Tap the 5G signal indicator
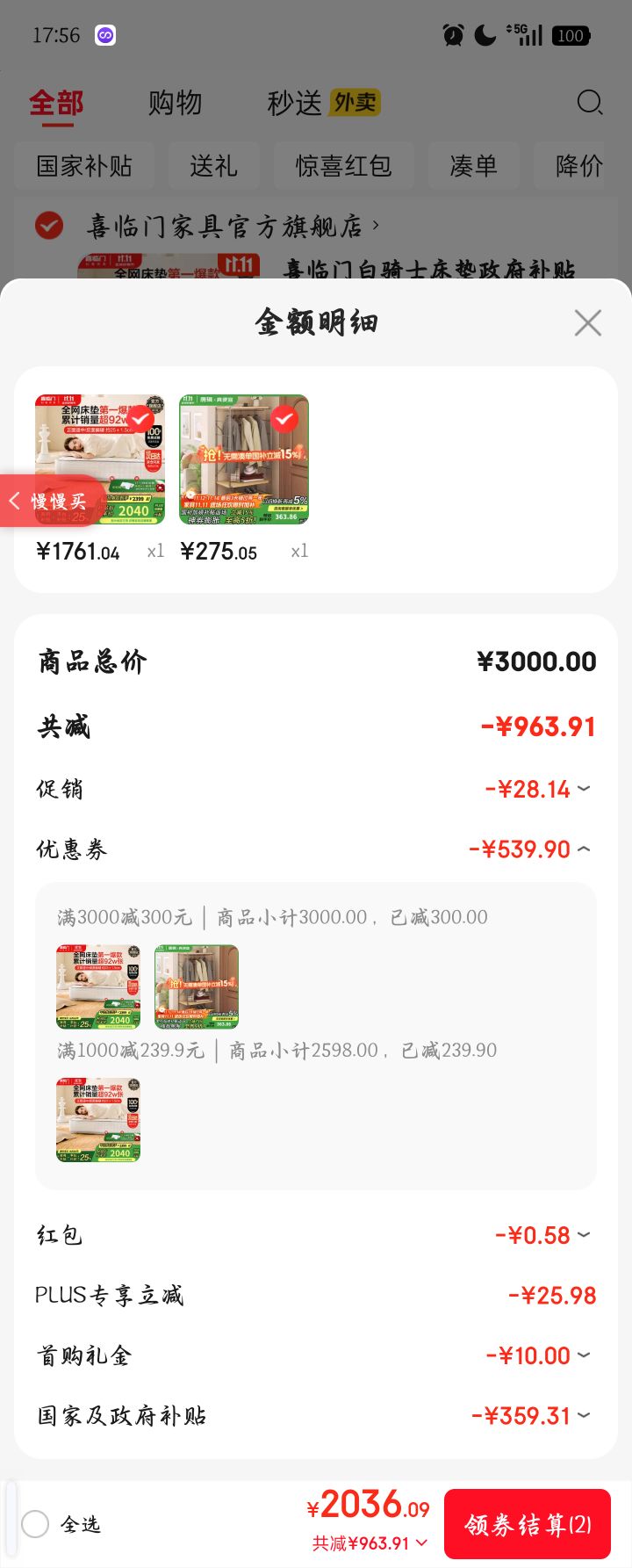 [526, 35]
